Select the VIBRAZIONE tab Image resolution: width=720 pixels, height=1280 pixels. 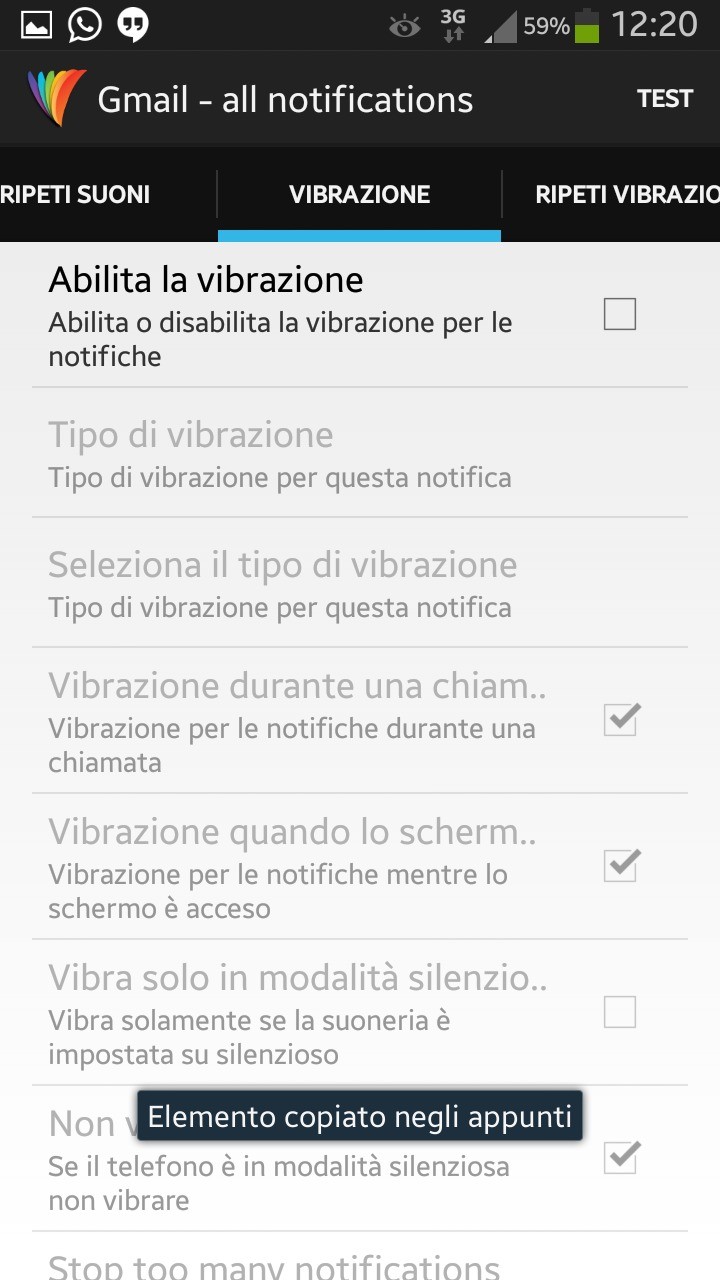[x=359, y=194]
